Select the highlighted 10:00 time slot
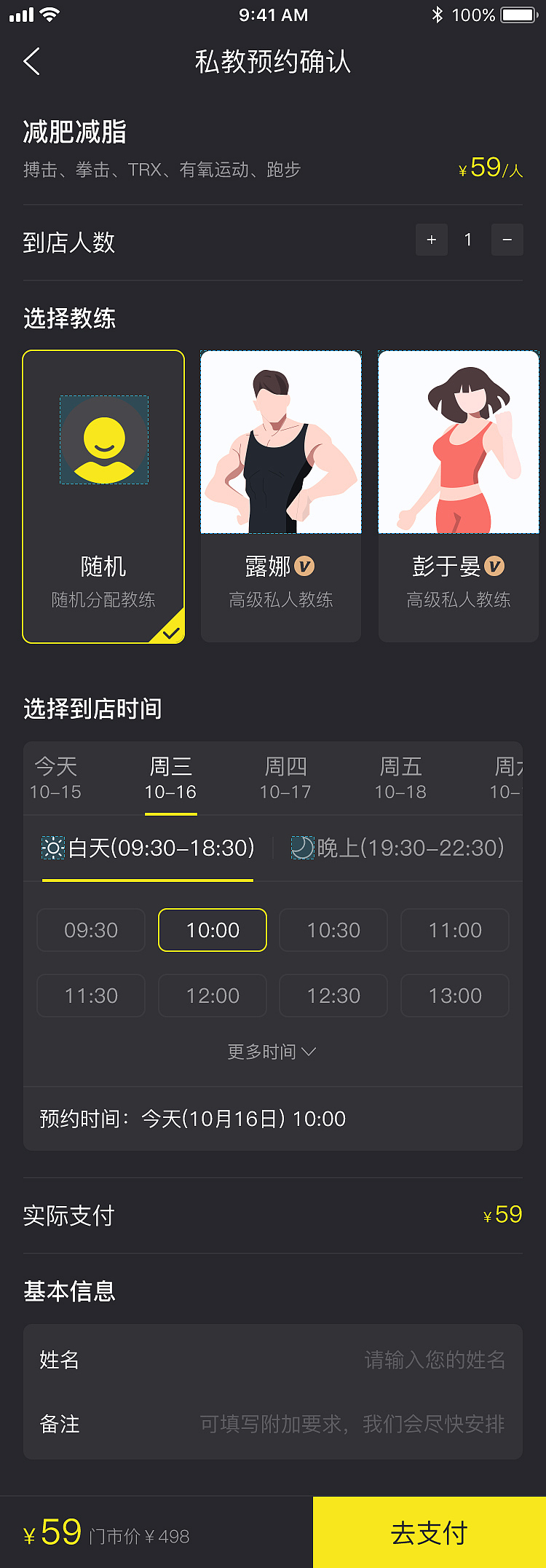This screenshot has height=1568, width=546. coord(212,930)
